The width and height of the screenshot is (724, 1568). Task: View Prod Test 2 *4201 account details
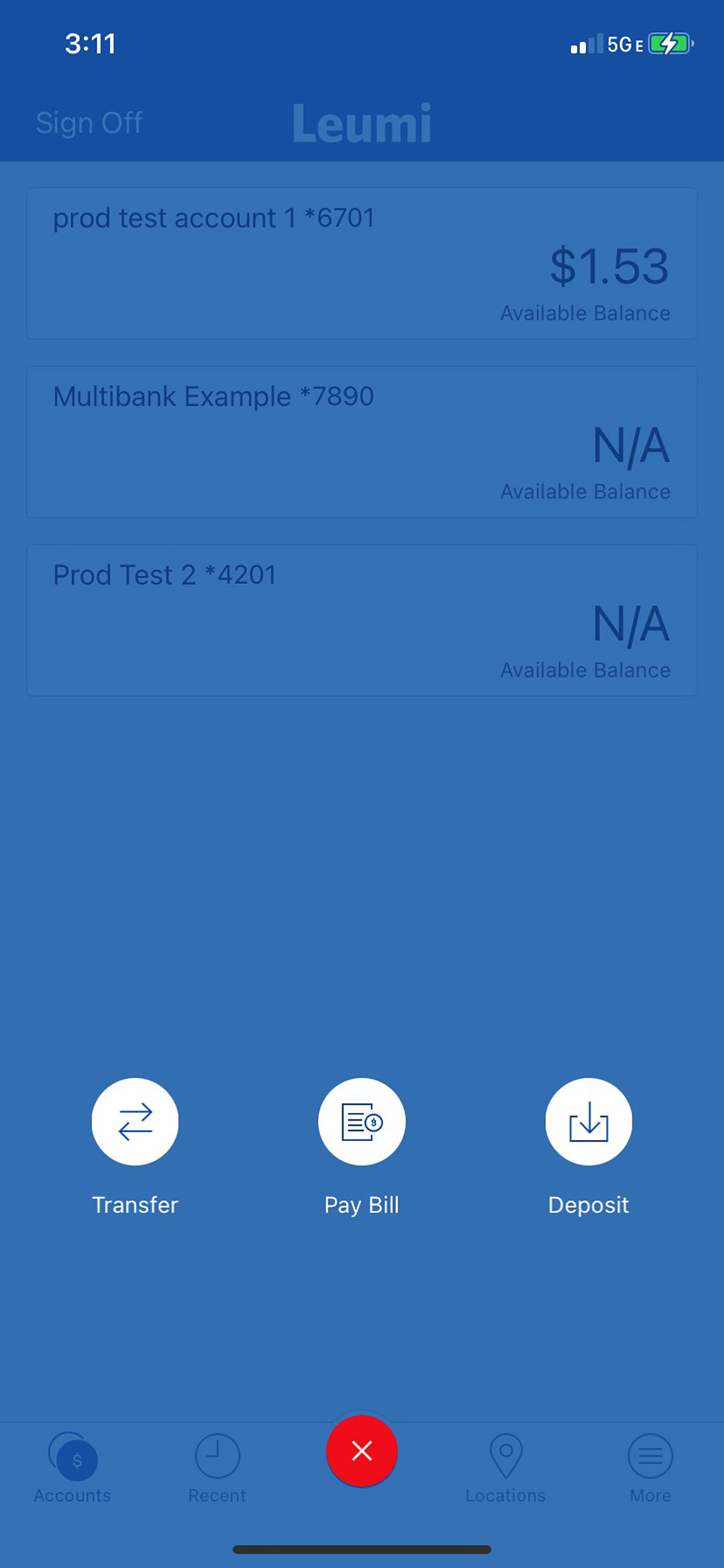pyautogui.click(x=361, y=619)
